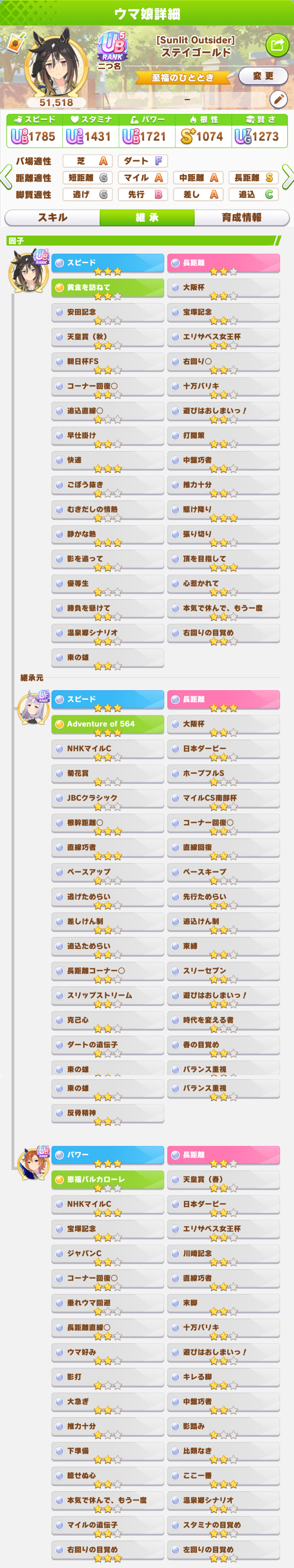Go to the next character with right arrow
The width and height of the screenshot is (294, 1568).
pos(287,177)
